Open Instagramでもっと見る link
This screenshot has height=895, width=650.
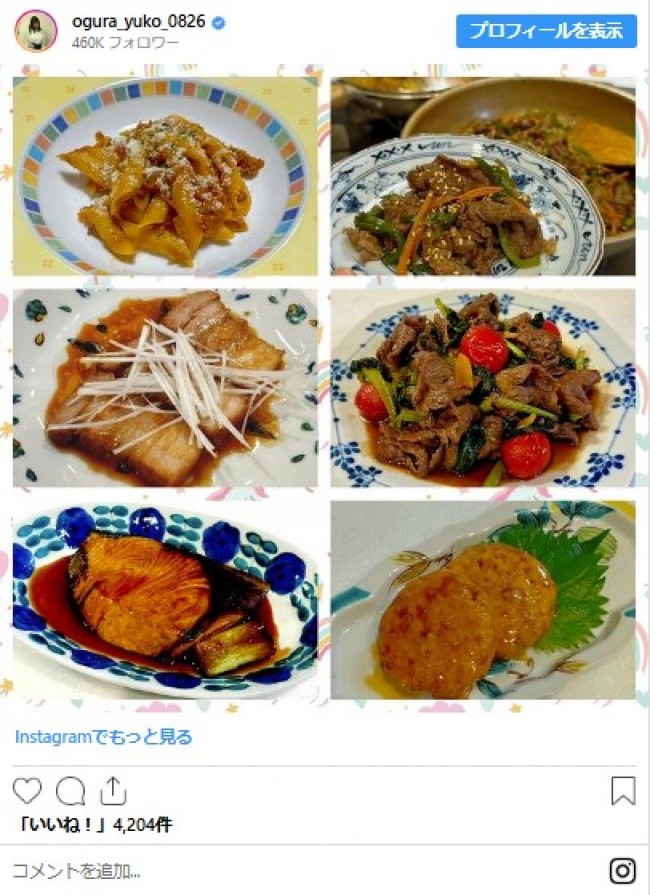point(103,737)
